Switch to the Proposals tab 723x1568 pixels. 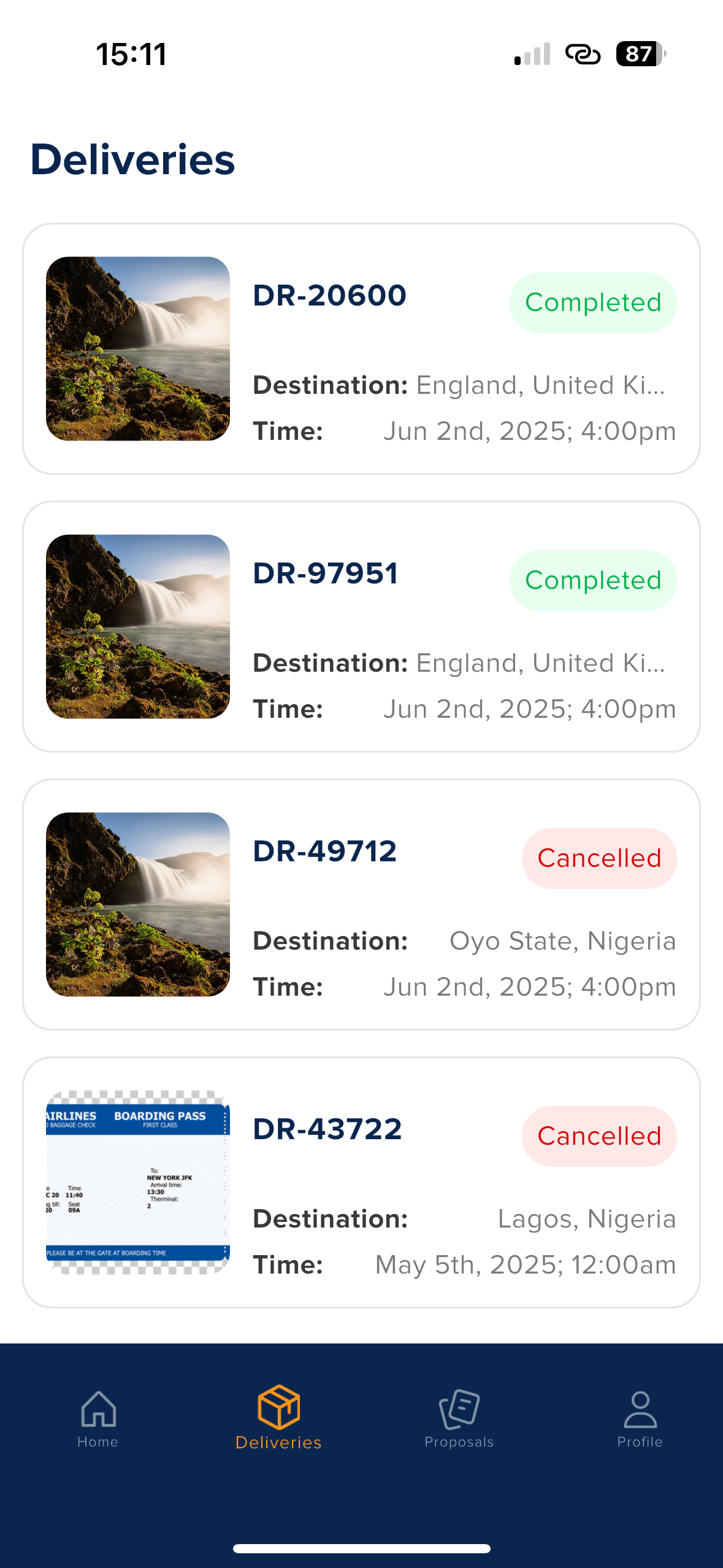click(x=459, y=1418)
